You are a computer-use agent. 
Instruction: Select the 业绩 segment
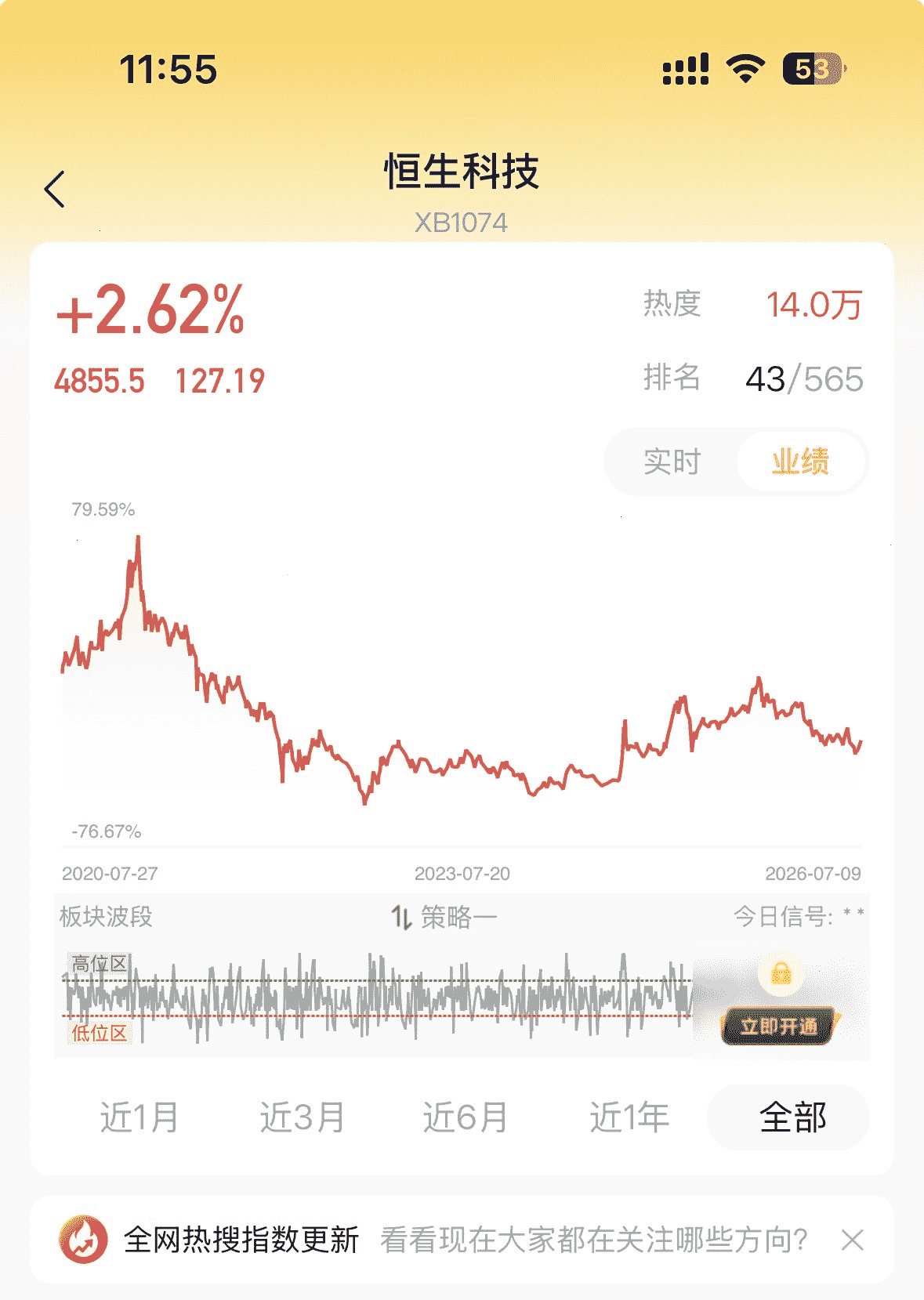click(800, 462)
